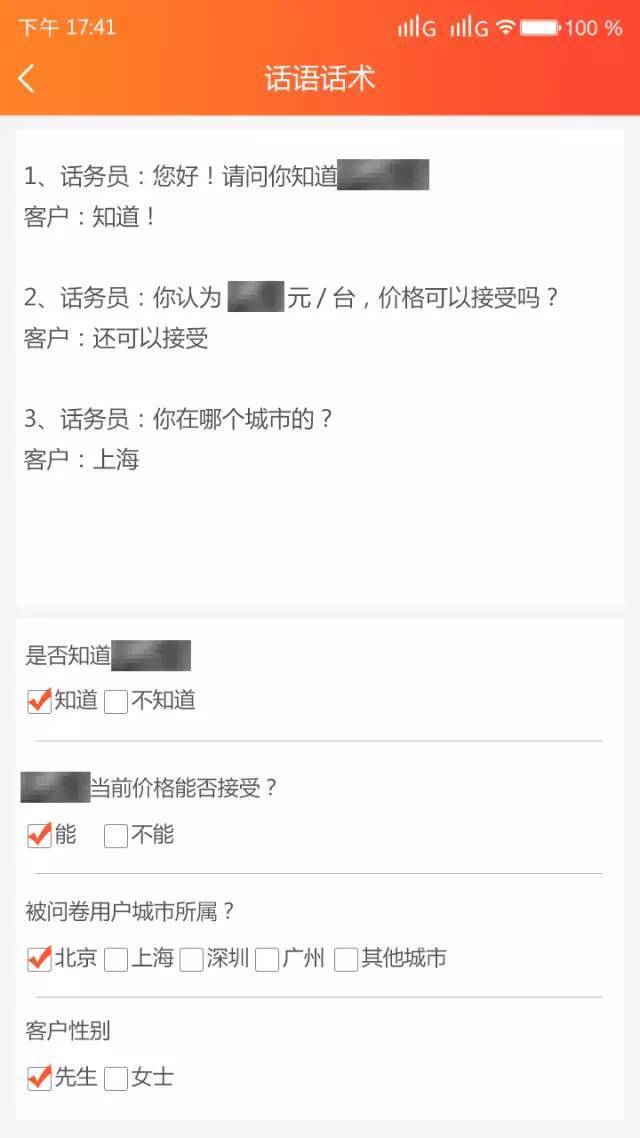Viewport: 640px width, 1138px height.
Task: Check the 不知道 checkbox
Action: click(x=116, y=702)
